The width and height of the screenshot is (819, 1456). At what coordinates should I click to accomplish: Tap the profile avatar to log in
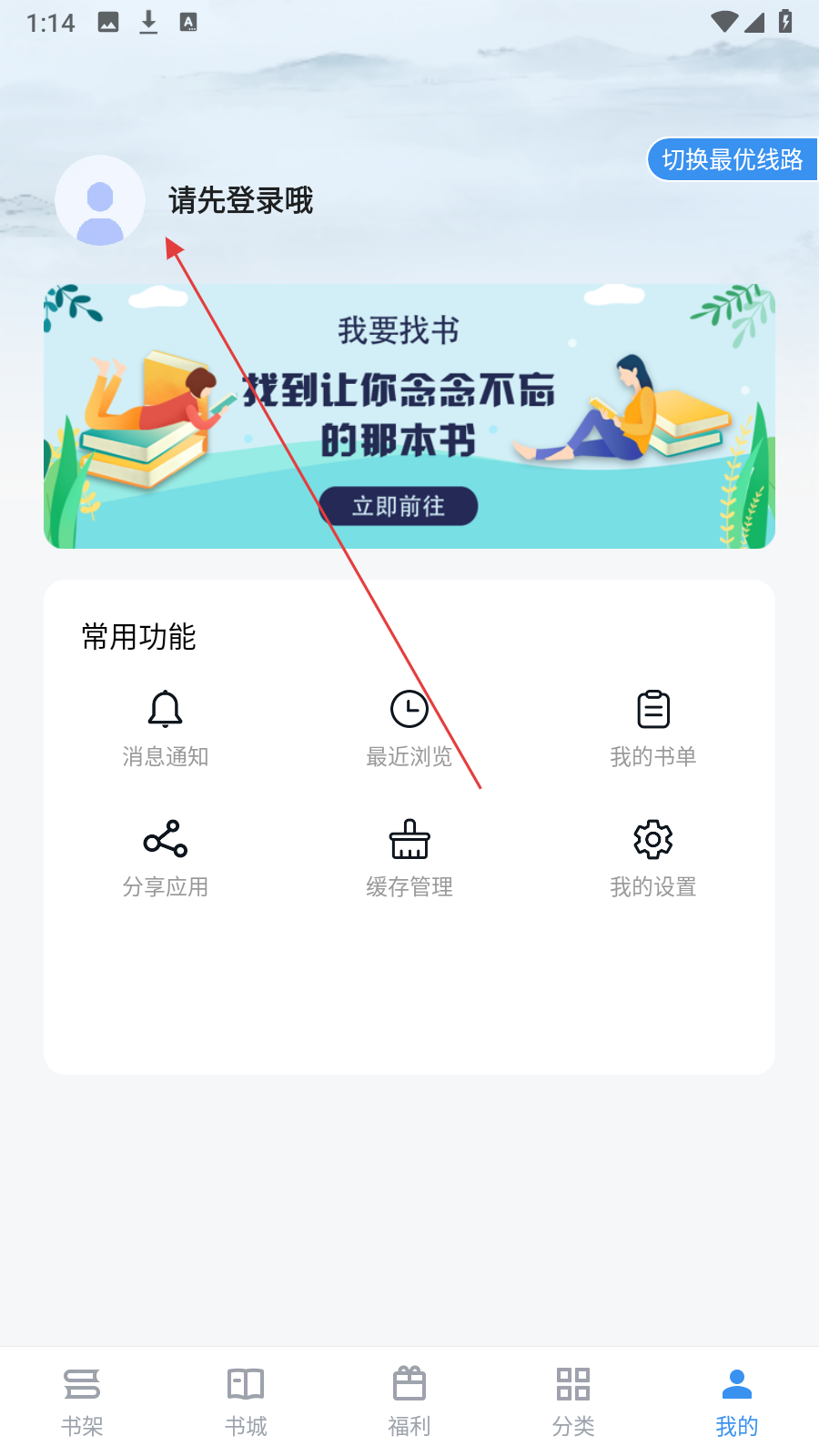coord(100,200)
